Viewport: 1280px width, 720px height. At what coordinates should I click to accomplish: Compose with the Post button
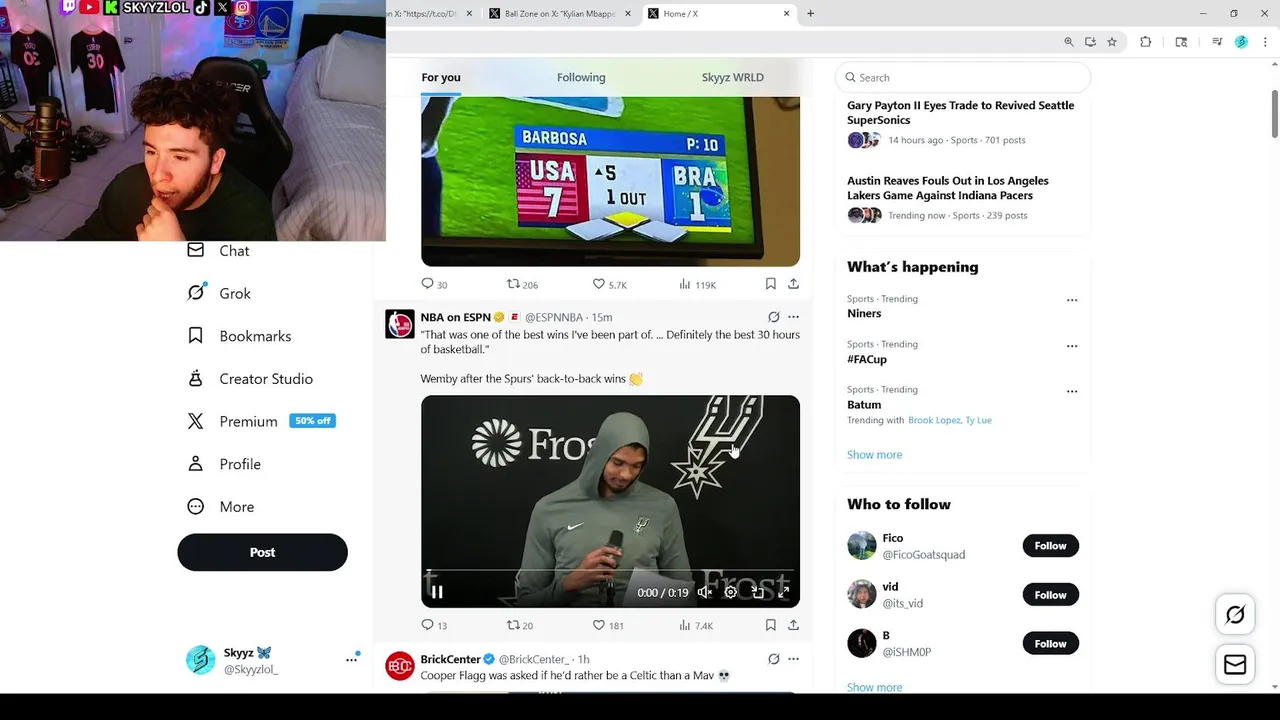tap(262, 552)
